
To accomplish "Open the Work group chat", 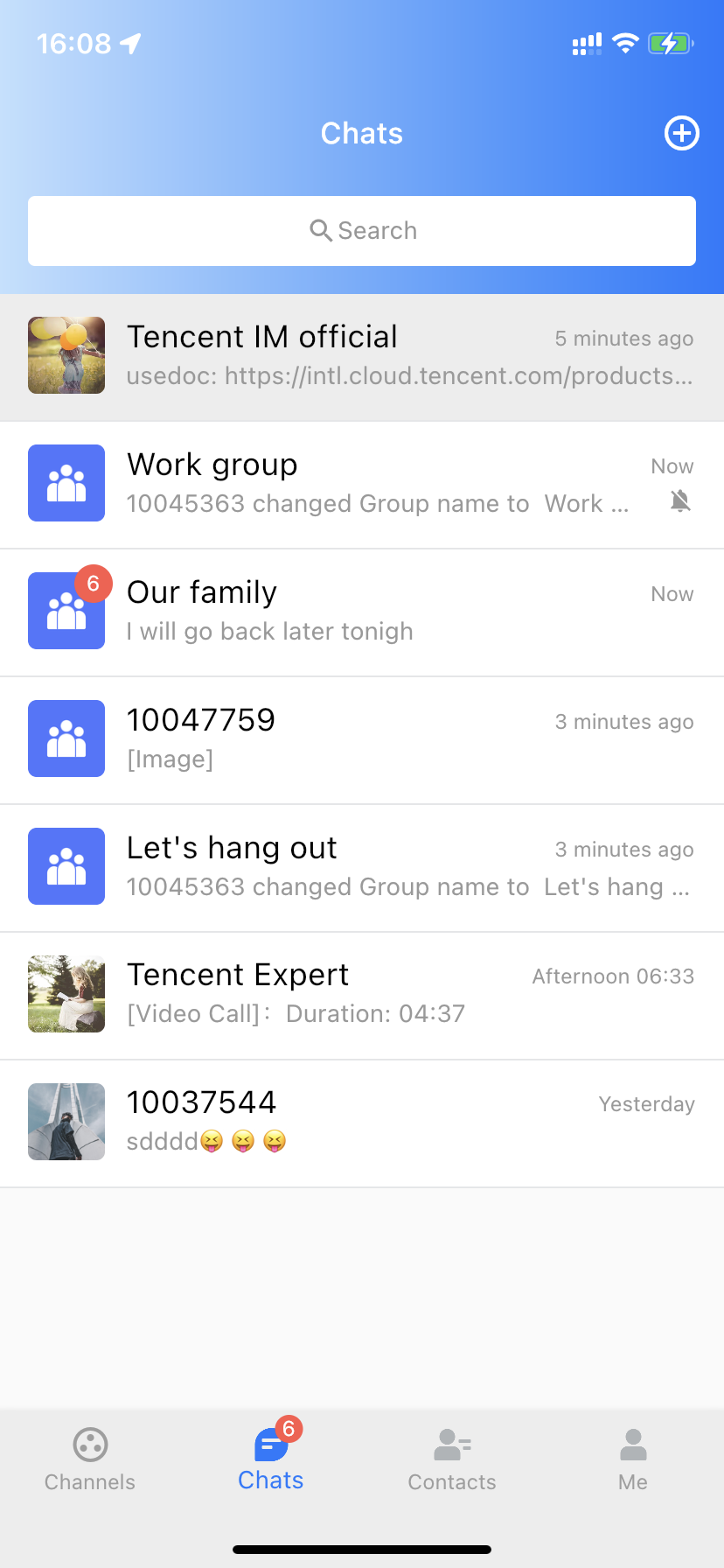I will point(362,485).
